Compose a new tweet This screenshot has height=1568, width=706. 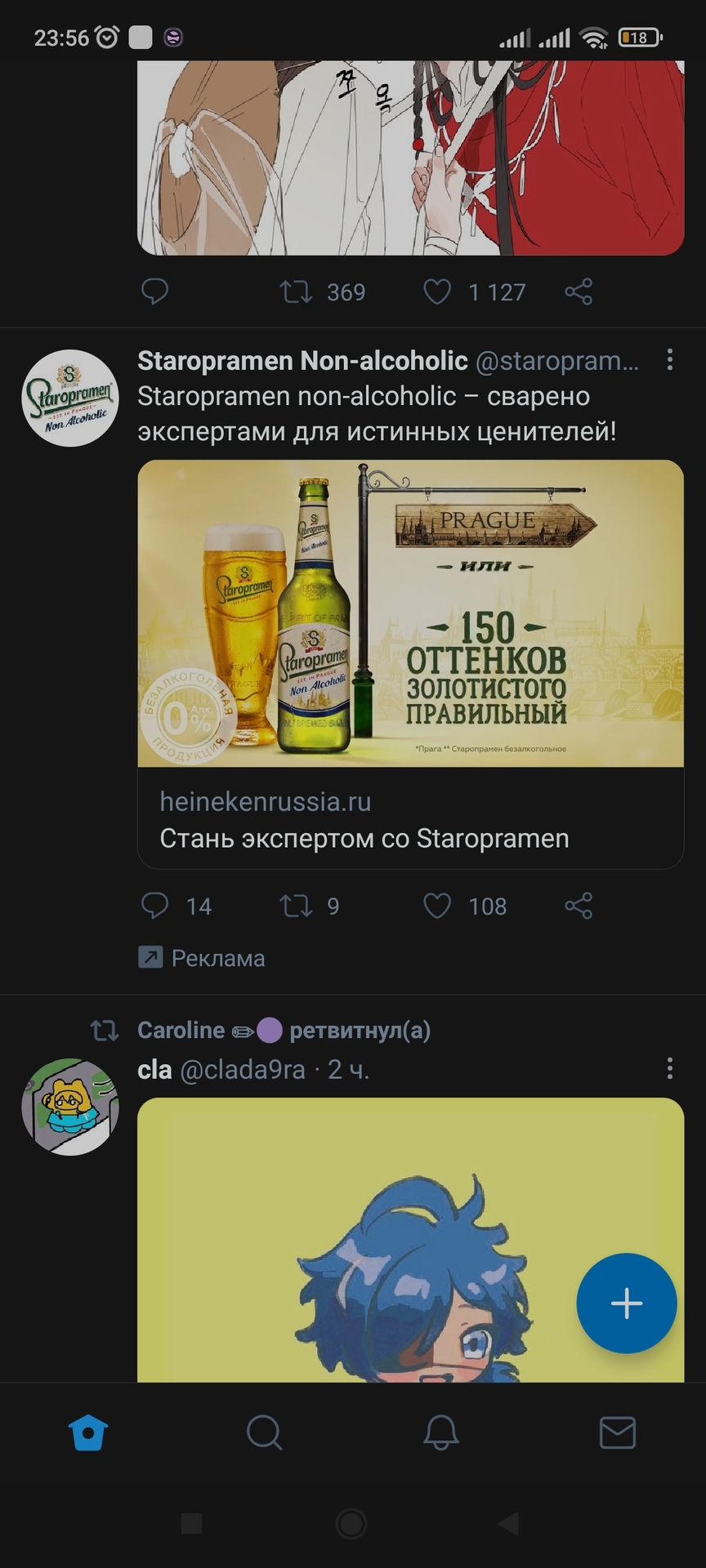pos(627,1303)
